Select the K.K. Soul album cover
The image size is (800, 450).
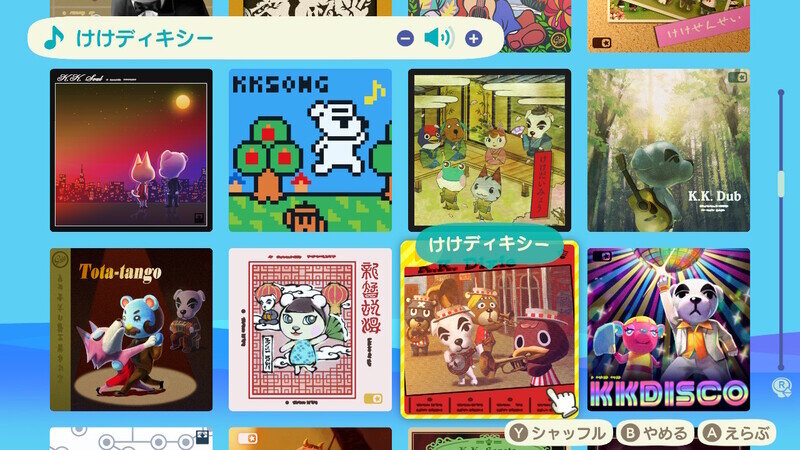point(131,150)
